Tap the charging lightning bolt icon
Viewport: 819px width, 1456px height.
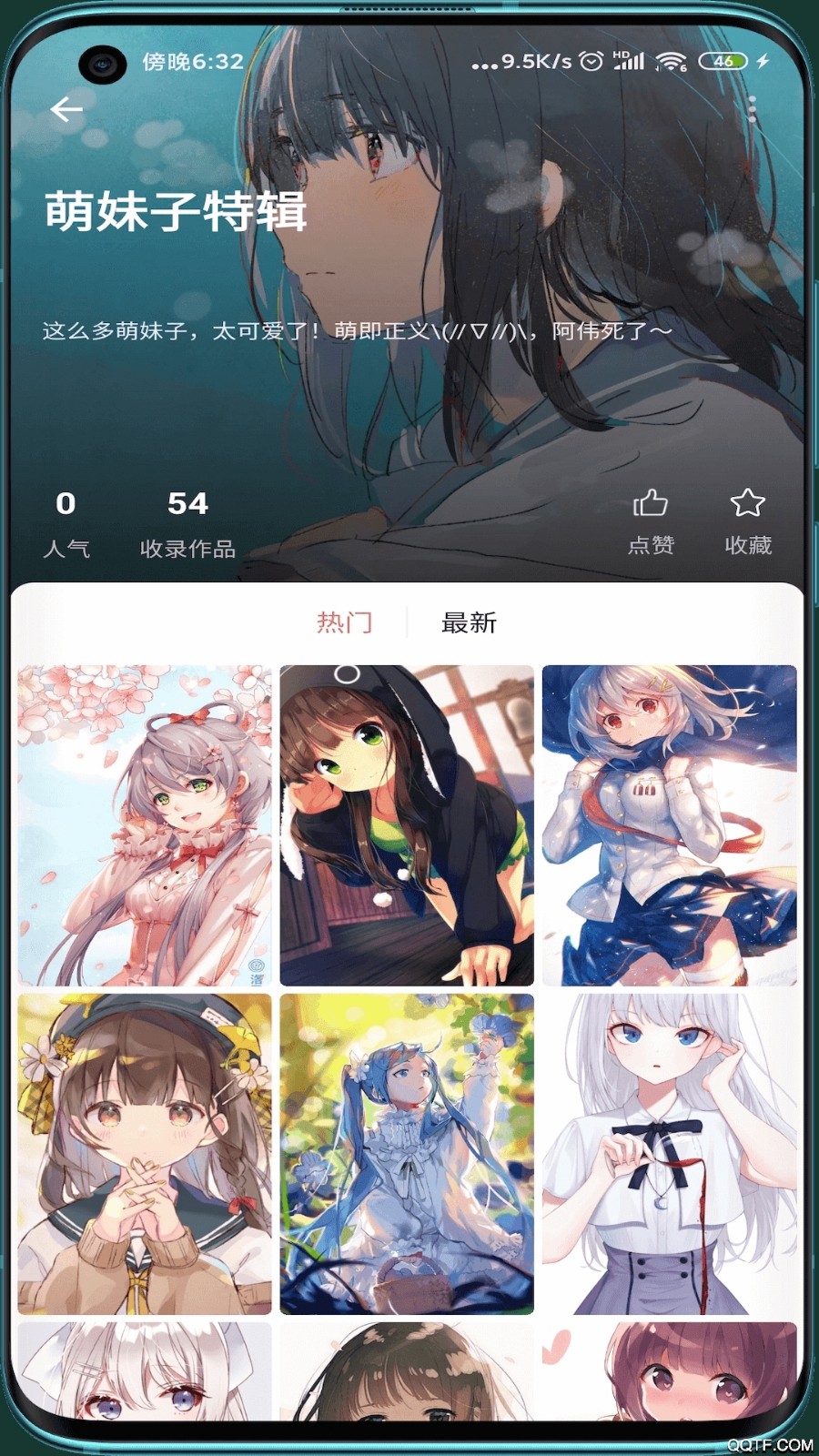point(763,60)
